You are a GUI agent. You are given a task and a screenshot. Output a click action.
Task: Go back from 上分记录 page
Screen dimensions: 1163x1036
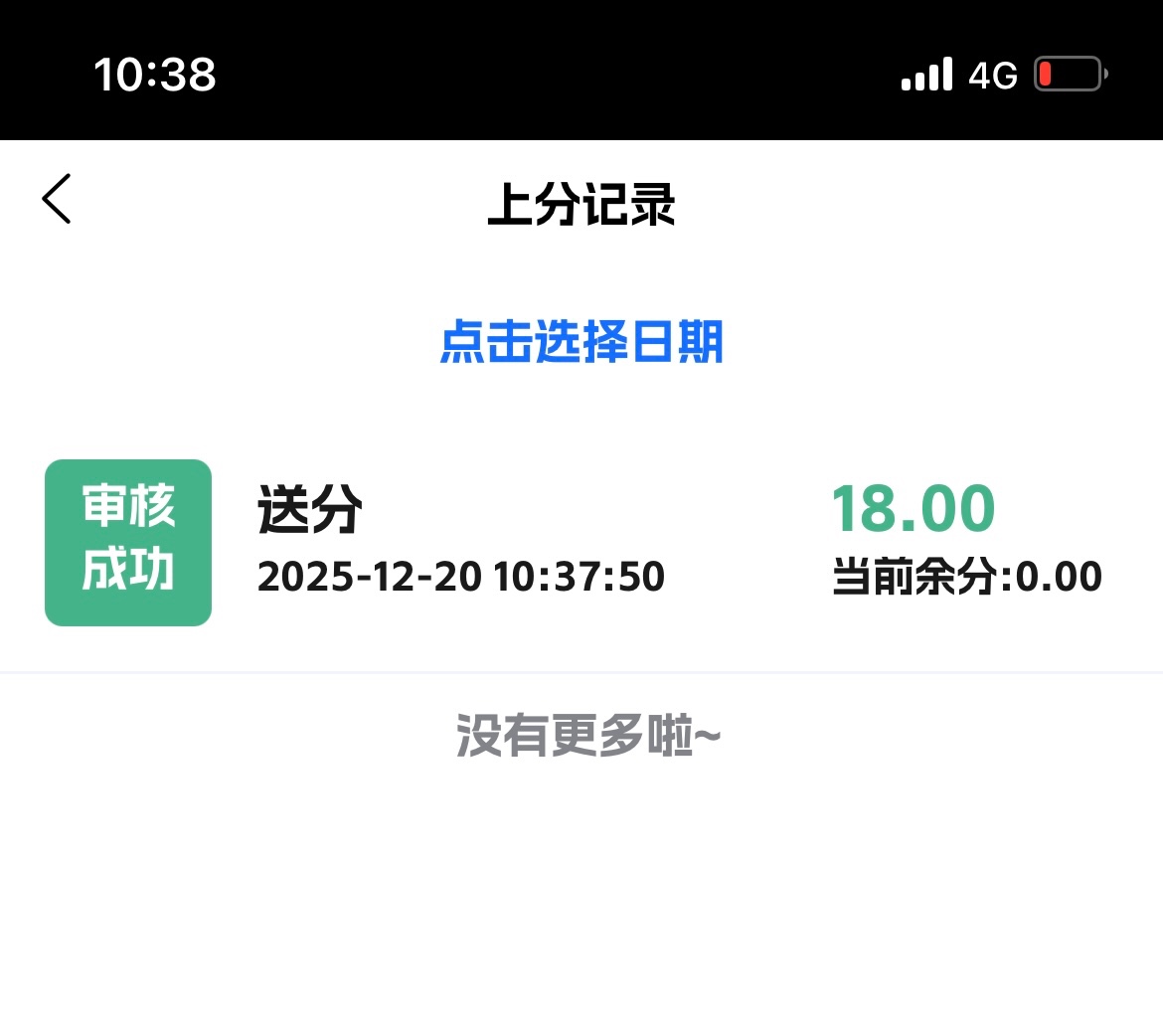[x=57, y=199]
